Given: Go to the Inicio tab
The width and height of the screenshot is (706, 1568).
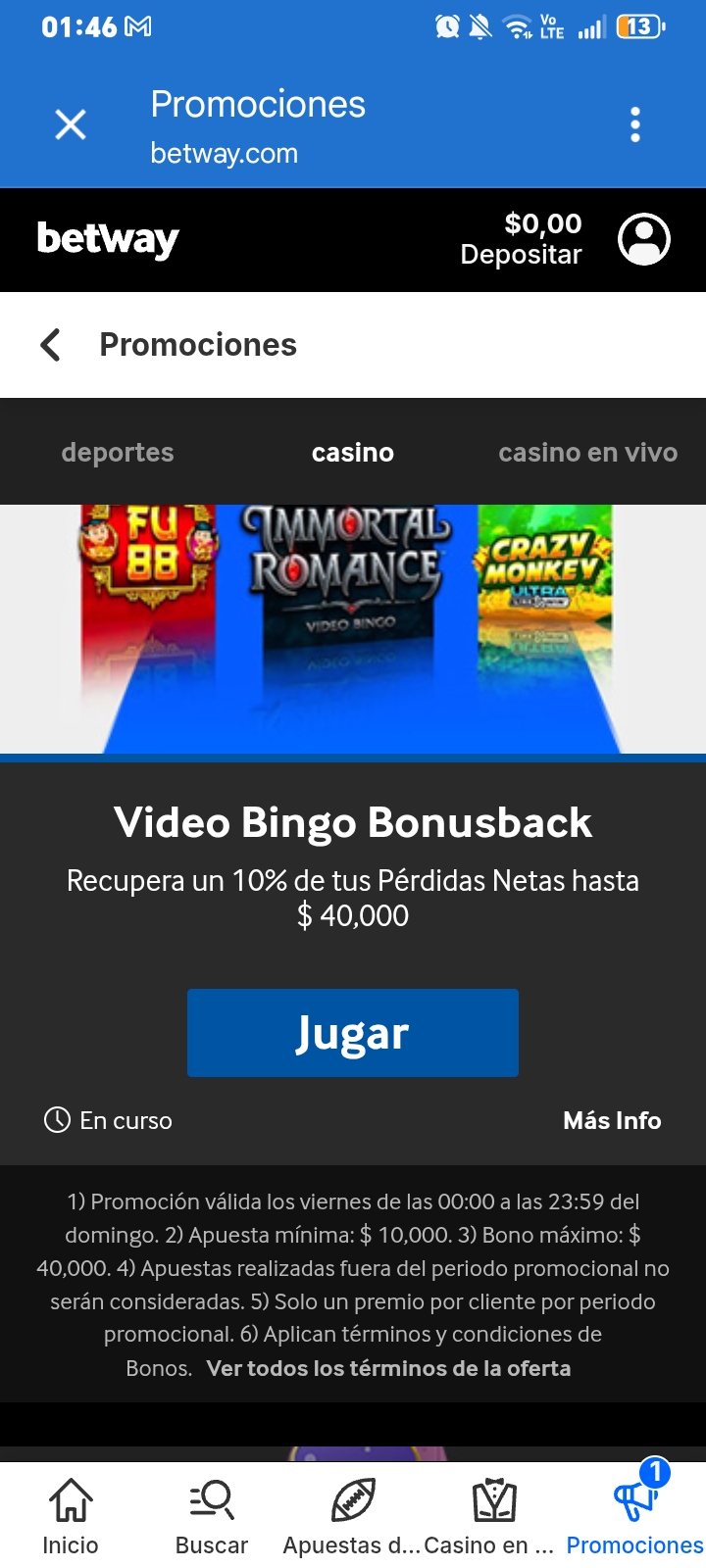Looking at the screenshot, I should (x=71, y=1516).
